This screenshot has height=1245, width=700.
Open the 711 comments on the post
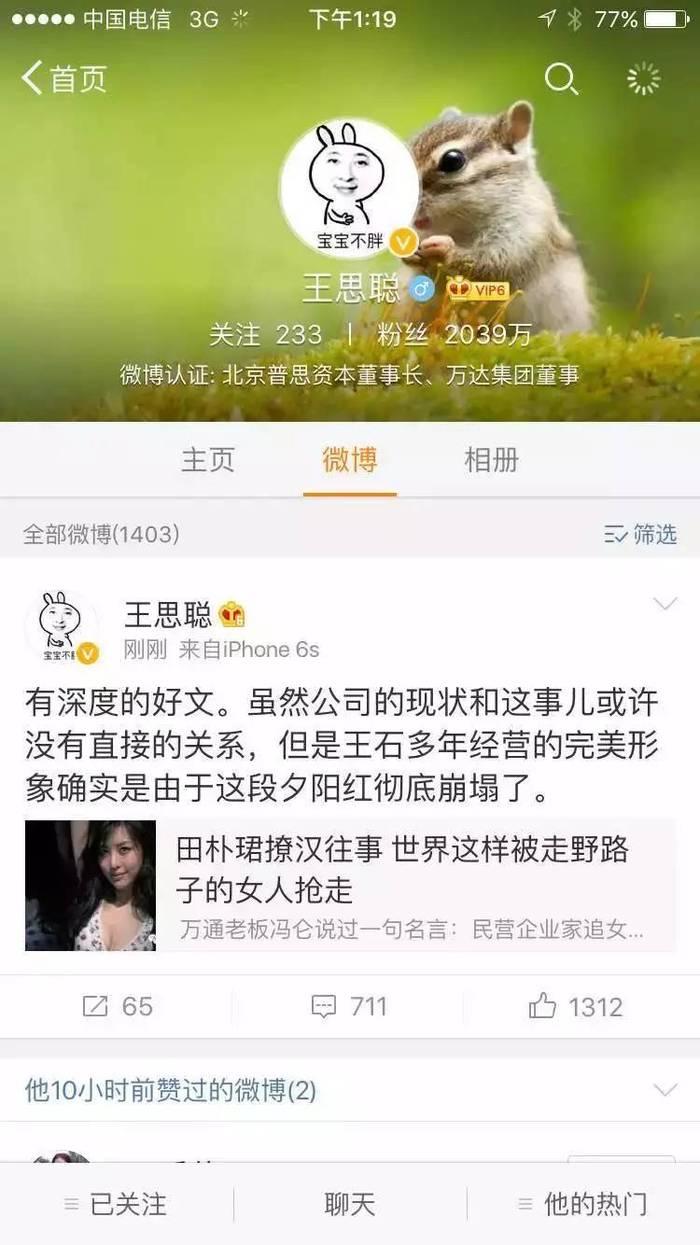pyautogui.click(x=349, y=1006)
